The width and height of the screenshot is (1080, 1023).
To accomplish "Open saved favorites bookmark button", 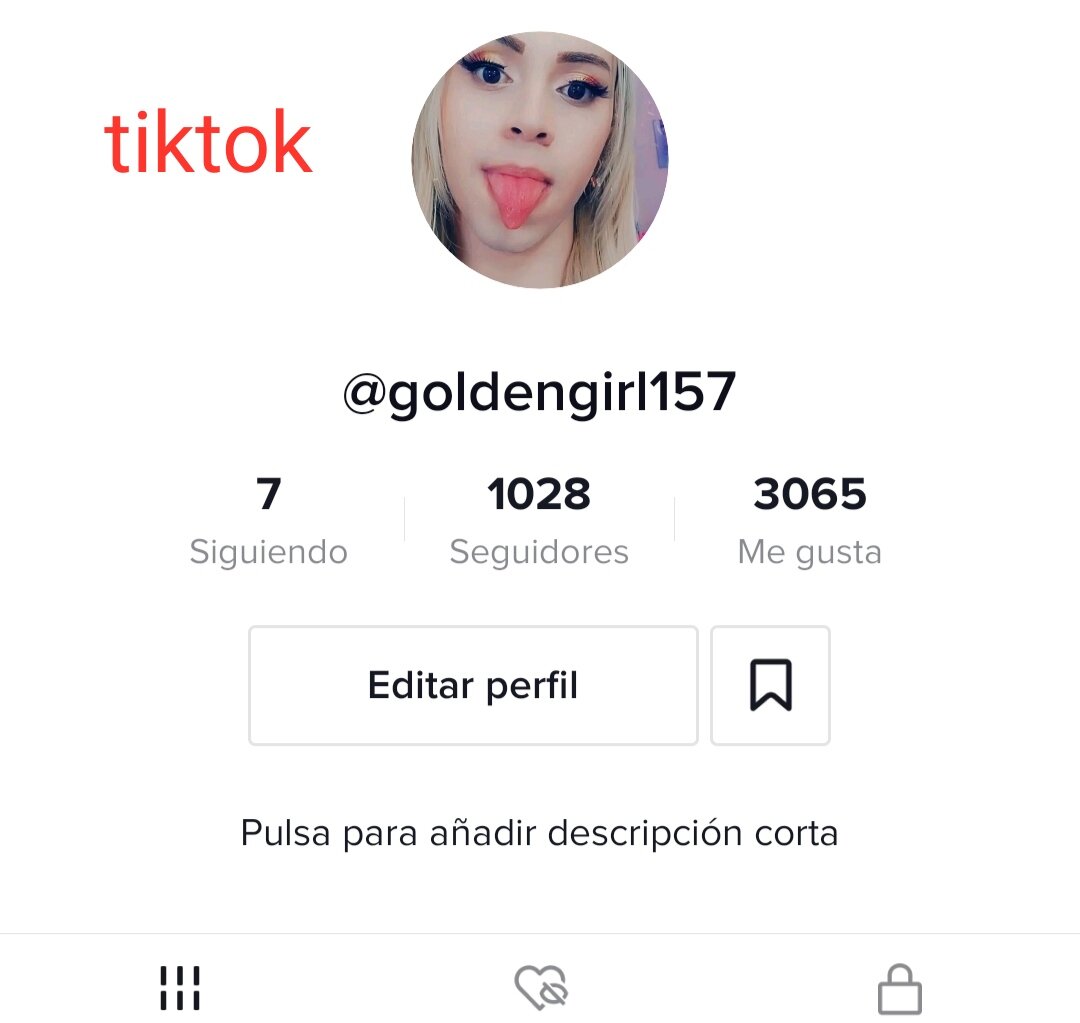I will (770, 686).
